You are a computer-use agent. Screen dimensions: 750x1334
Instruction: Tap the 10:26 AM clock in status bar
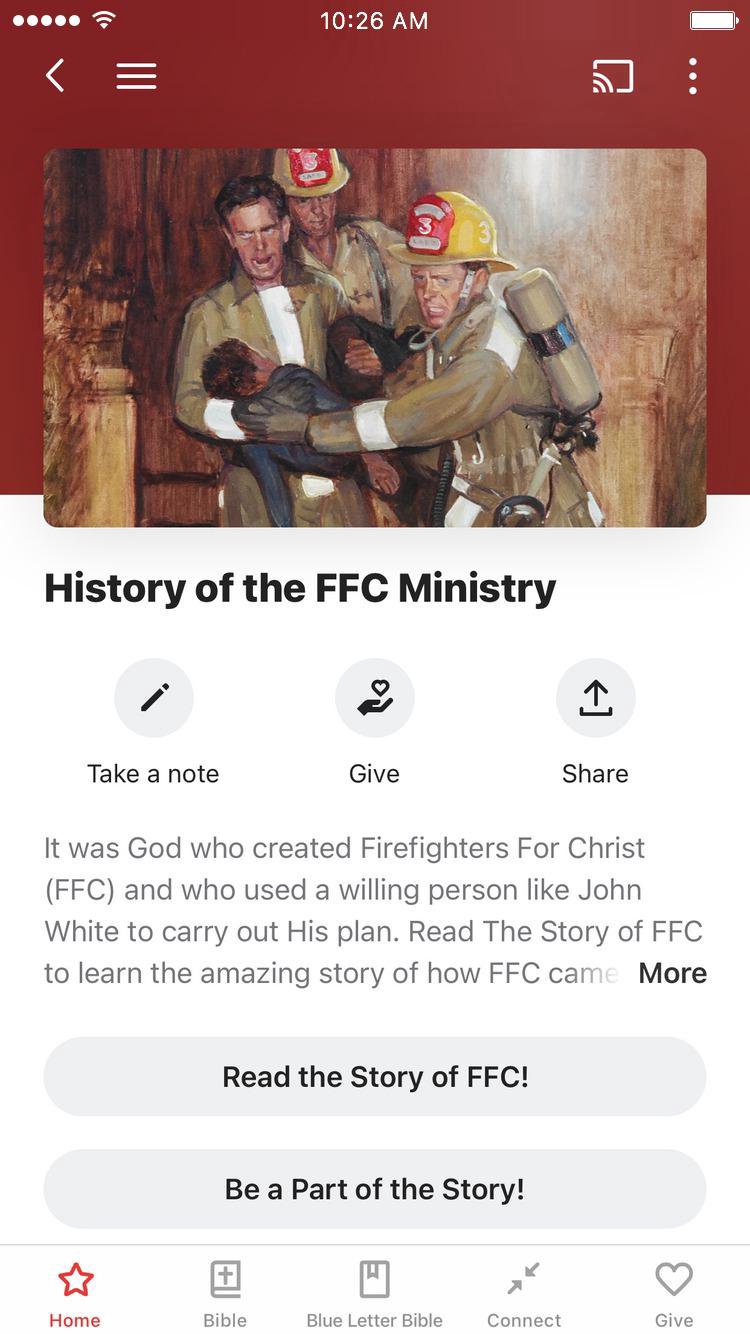tap(374, 20)
